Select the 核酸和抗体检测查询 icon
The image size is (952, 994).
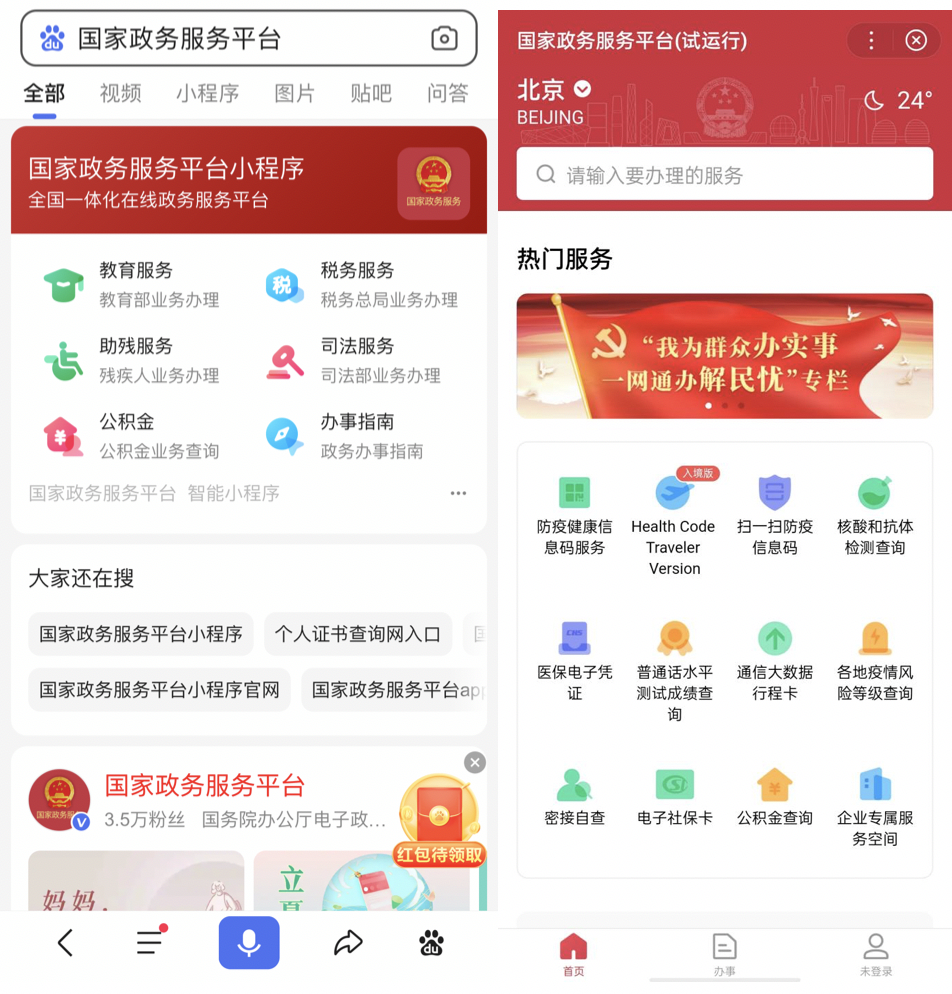click(874, 493)
